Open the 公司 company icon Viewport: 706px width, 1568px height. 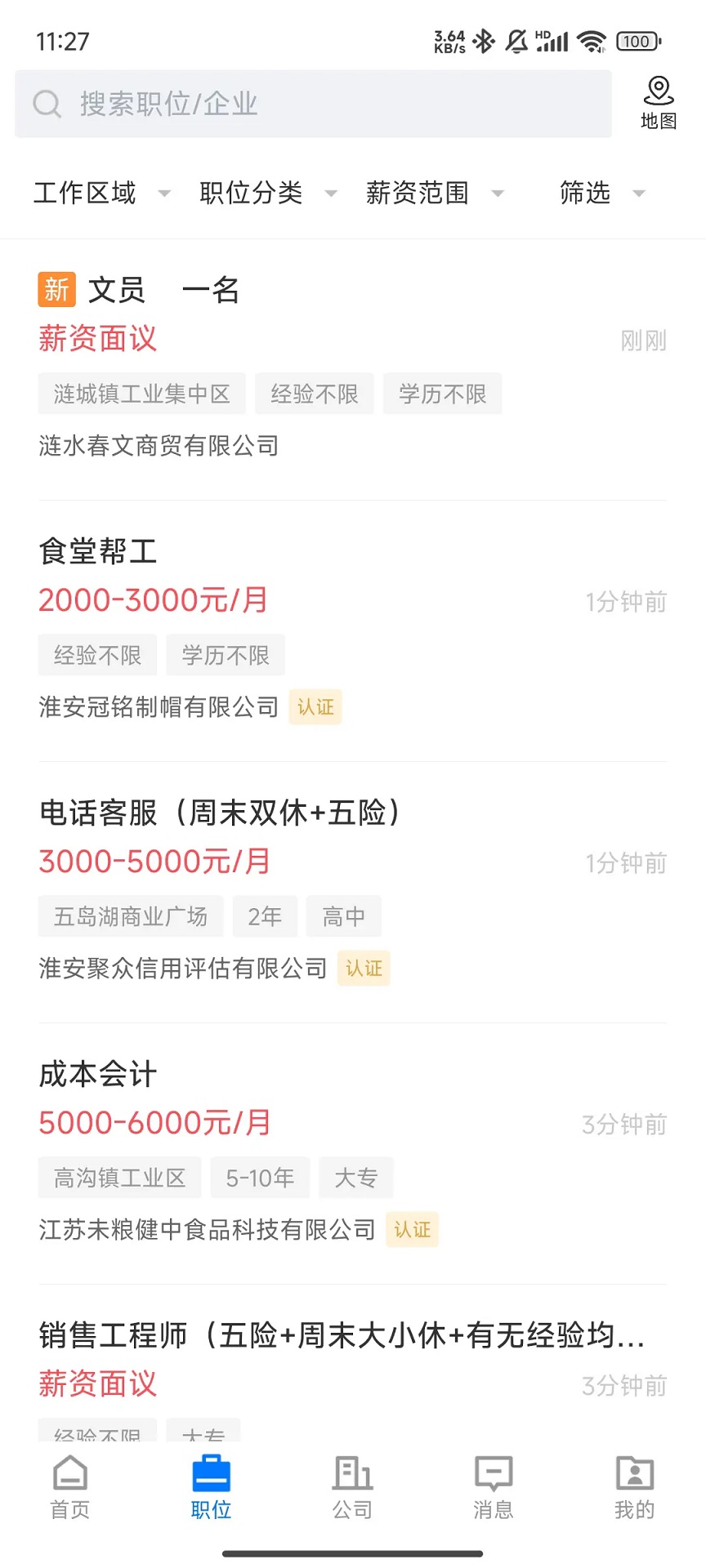point(352,1486)
